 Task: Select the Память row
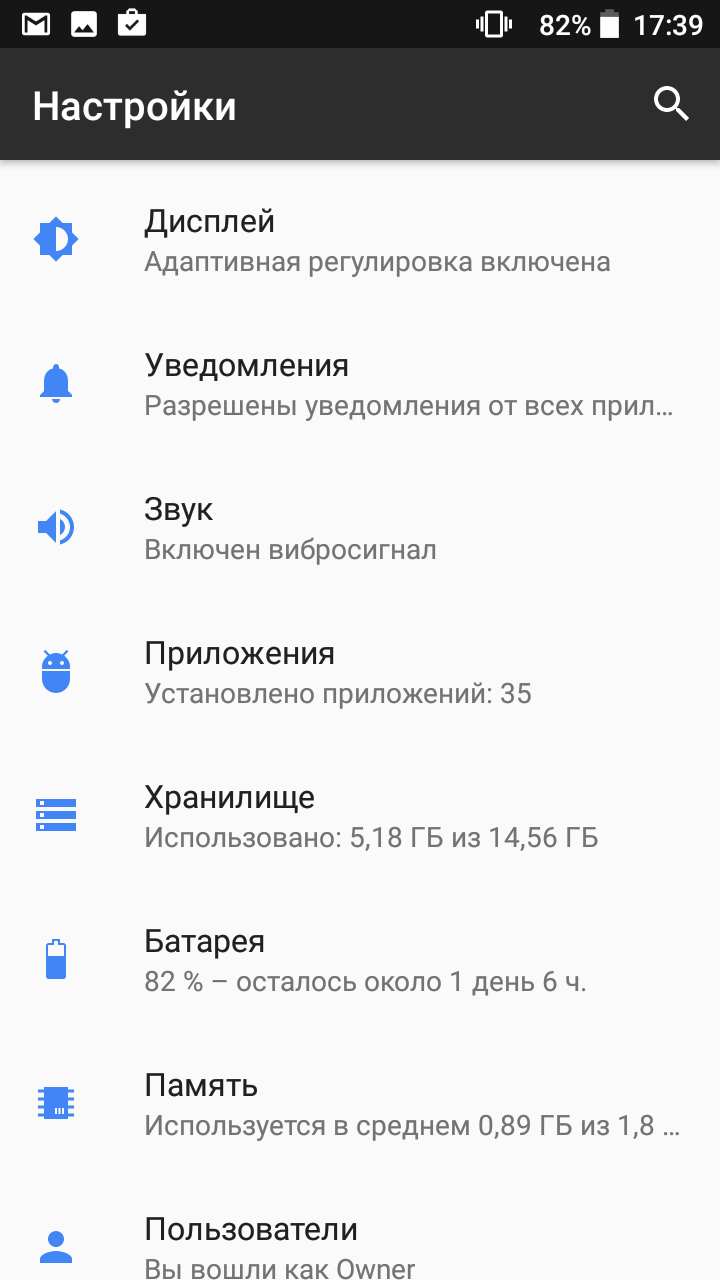(360, 1104)
